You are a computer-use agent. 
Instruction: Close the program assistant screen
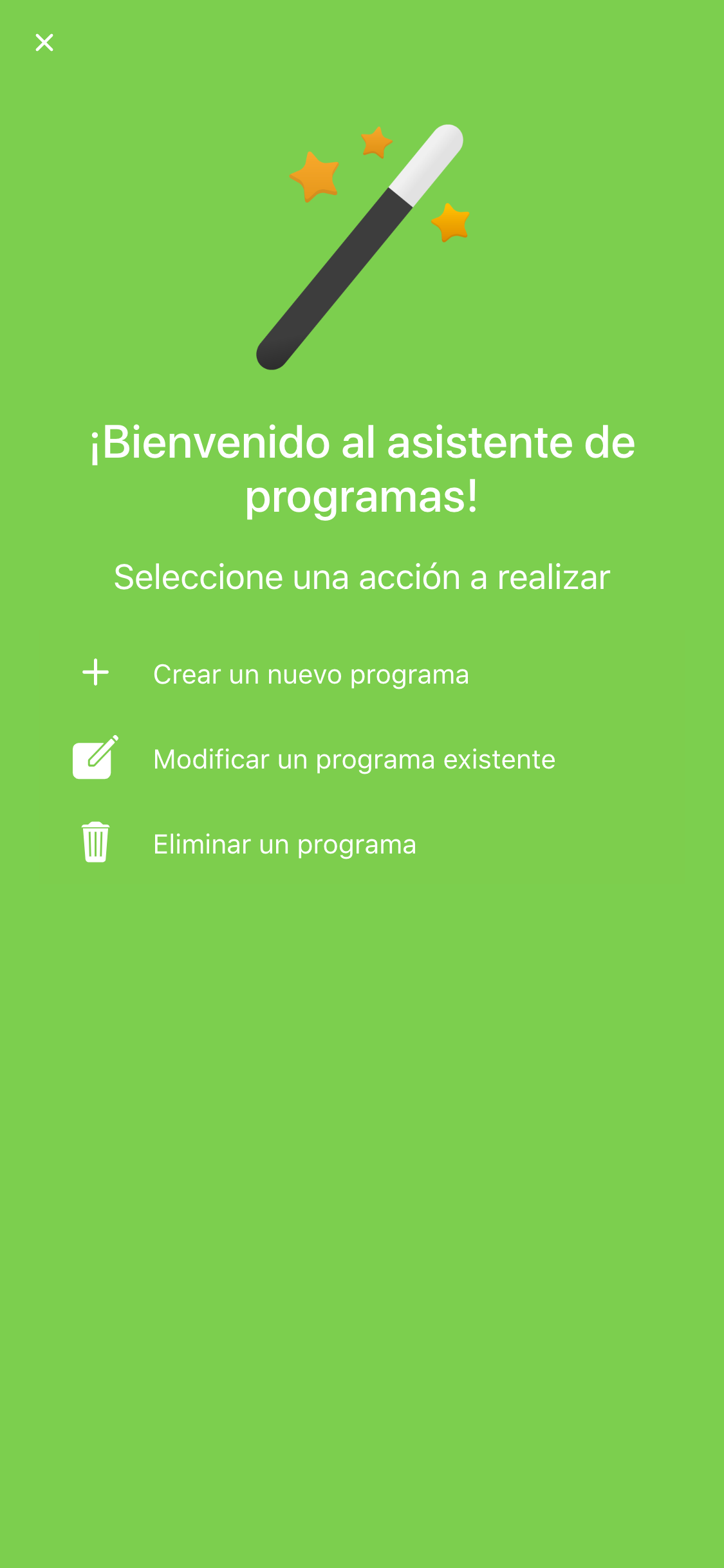[x=44, y=42]
